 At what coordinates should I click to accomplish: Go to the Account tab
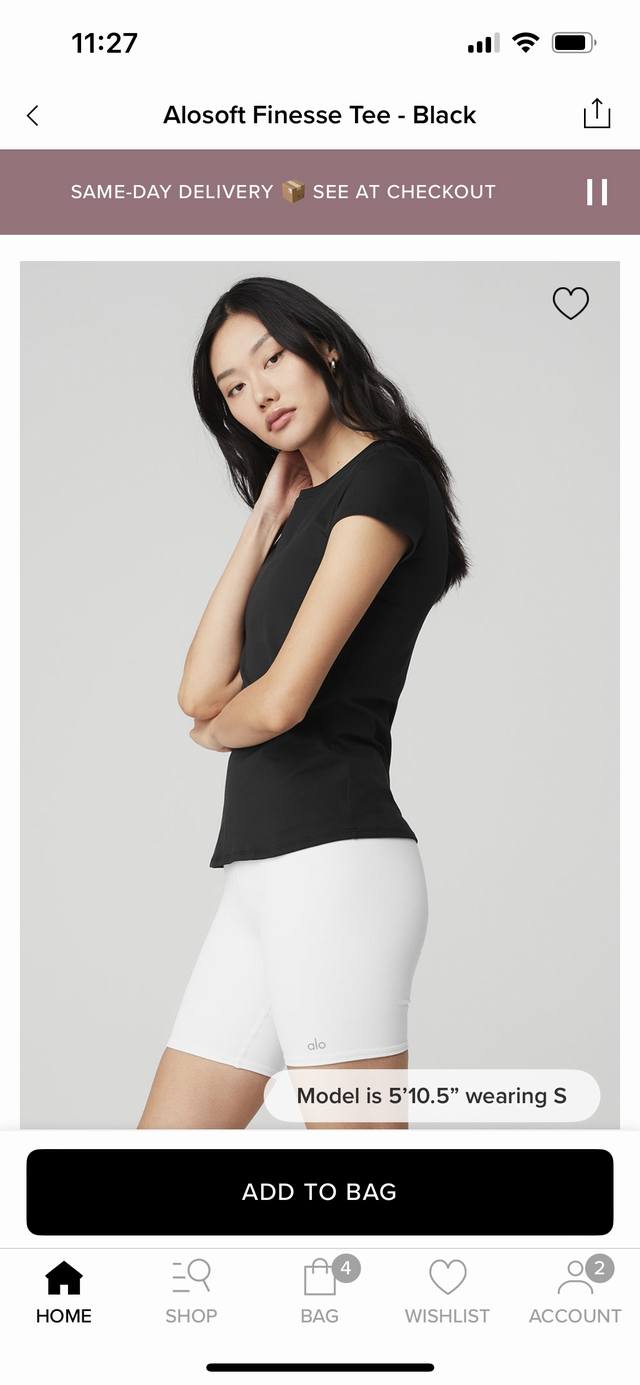(575, 1292)
